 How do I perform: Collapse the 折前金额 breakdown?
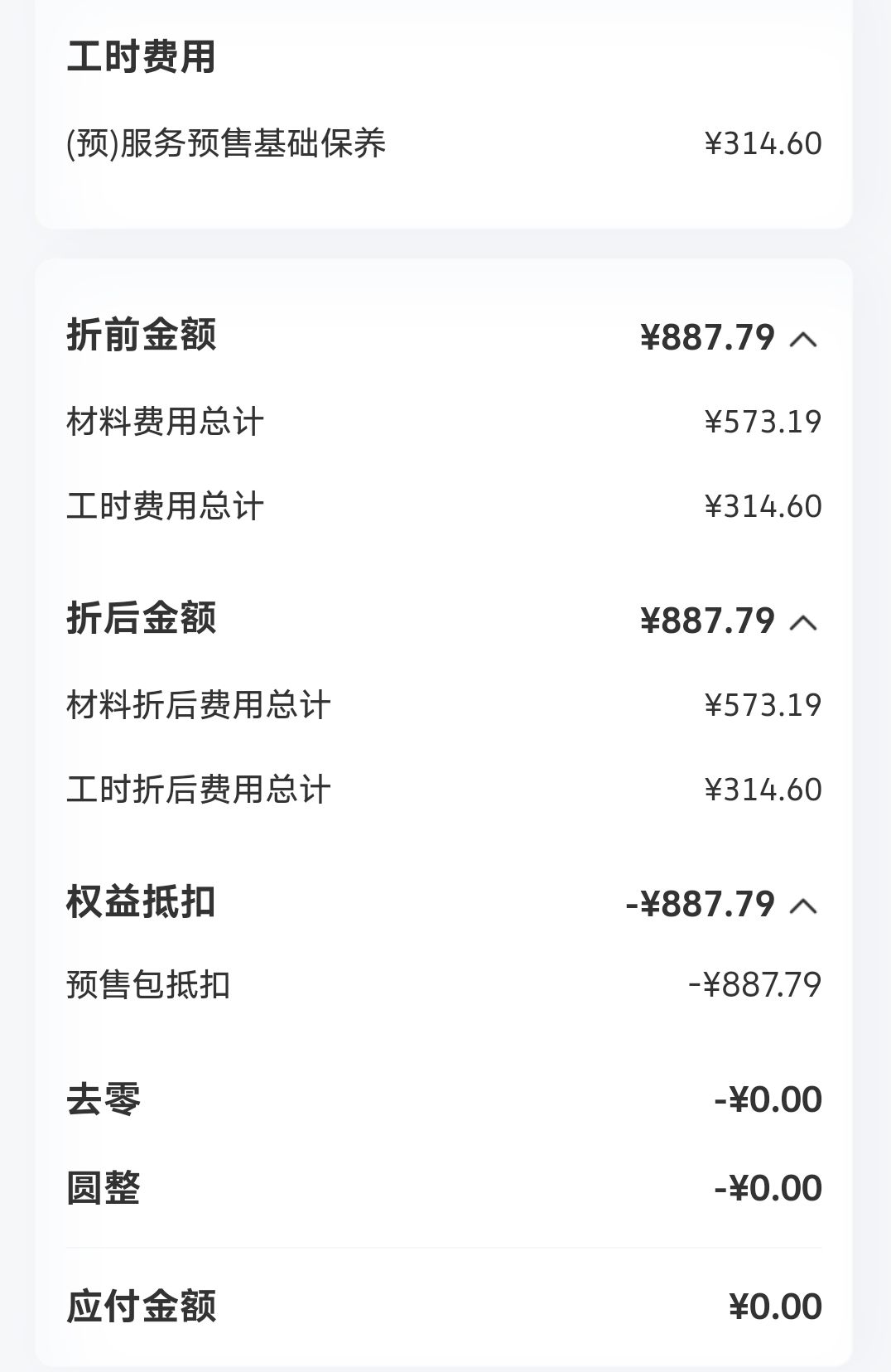coord(803,340)
